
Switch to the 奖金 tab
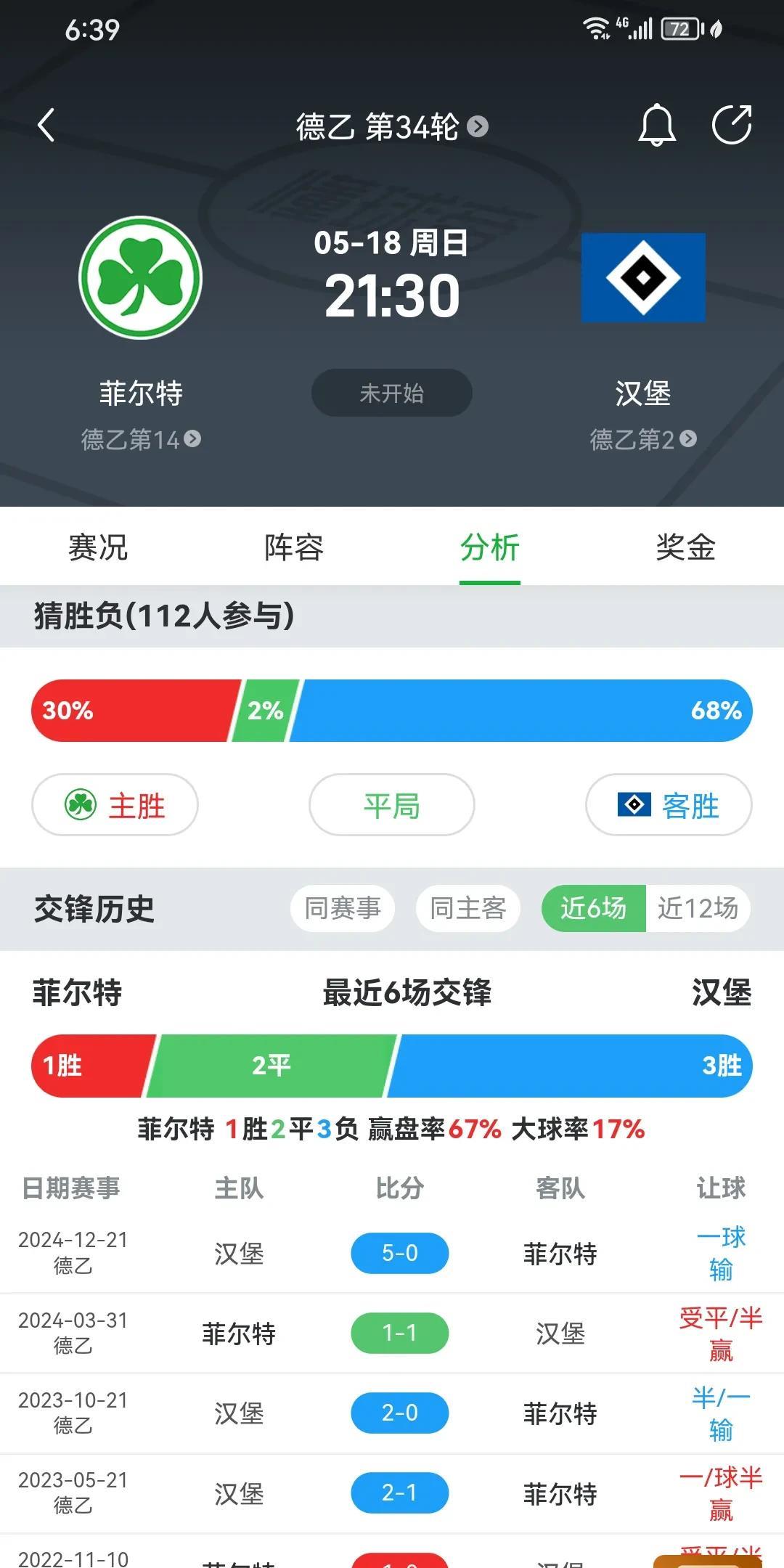(686, 547)
